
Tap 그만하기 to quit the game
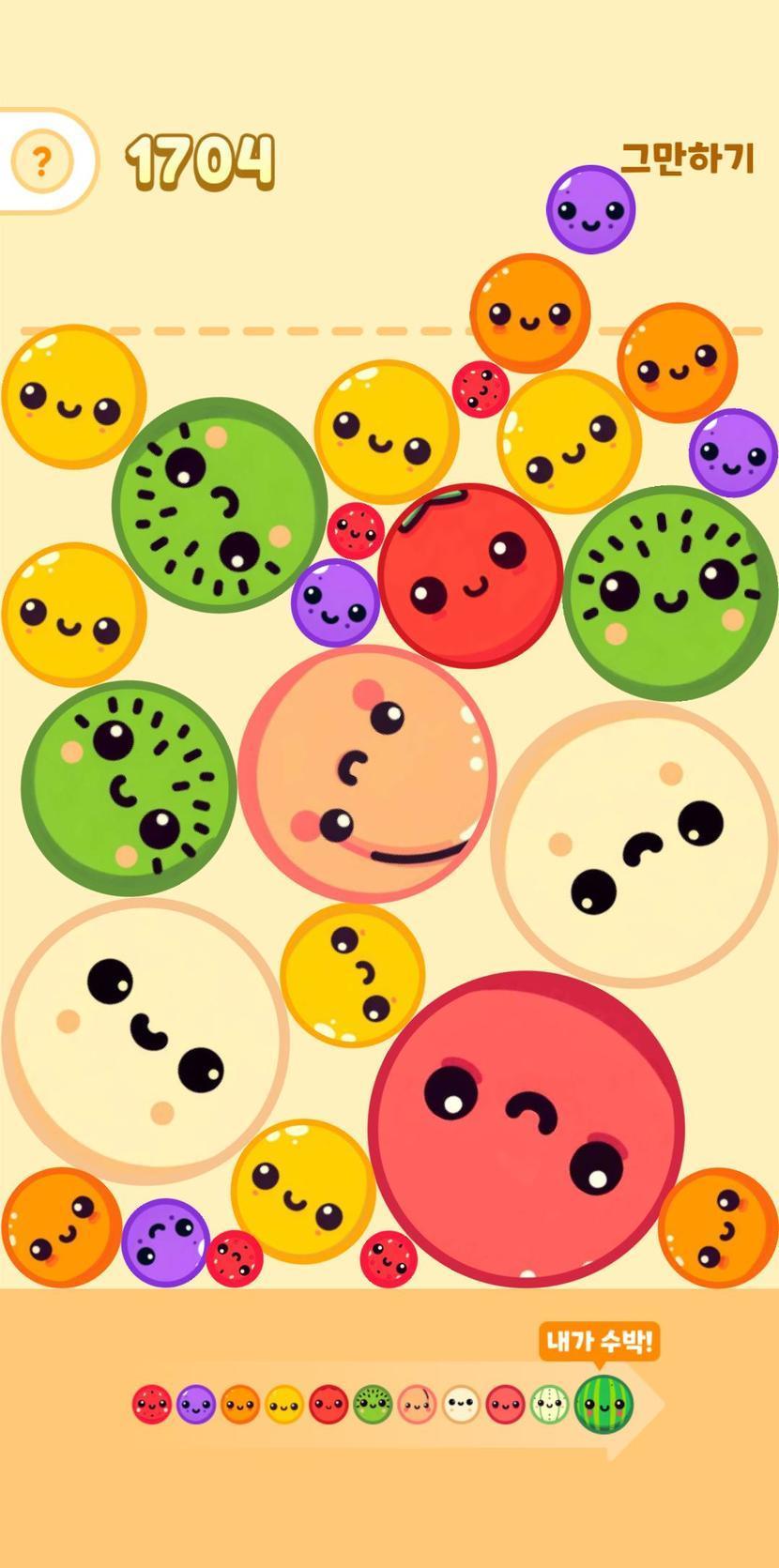click(x=688, y=158)
